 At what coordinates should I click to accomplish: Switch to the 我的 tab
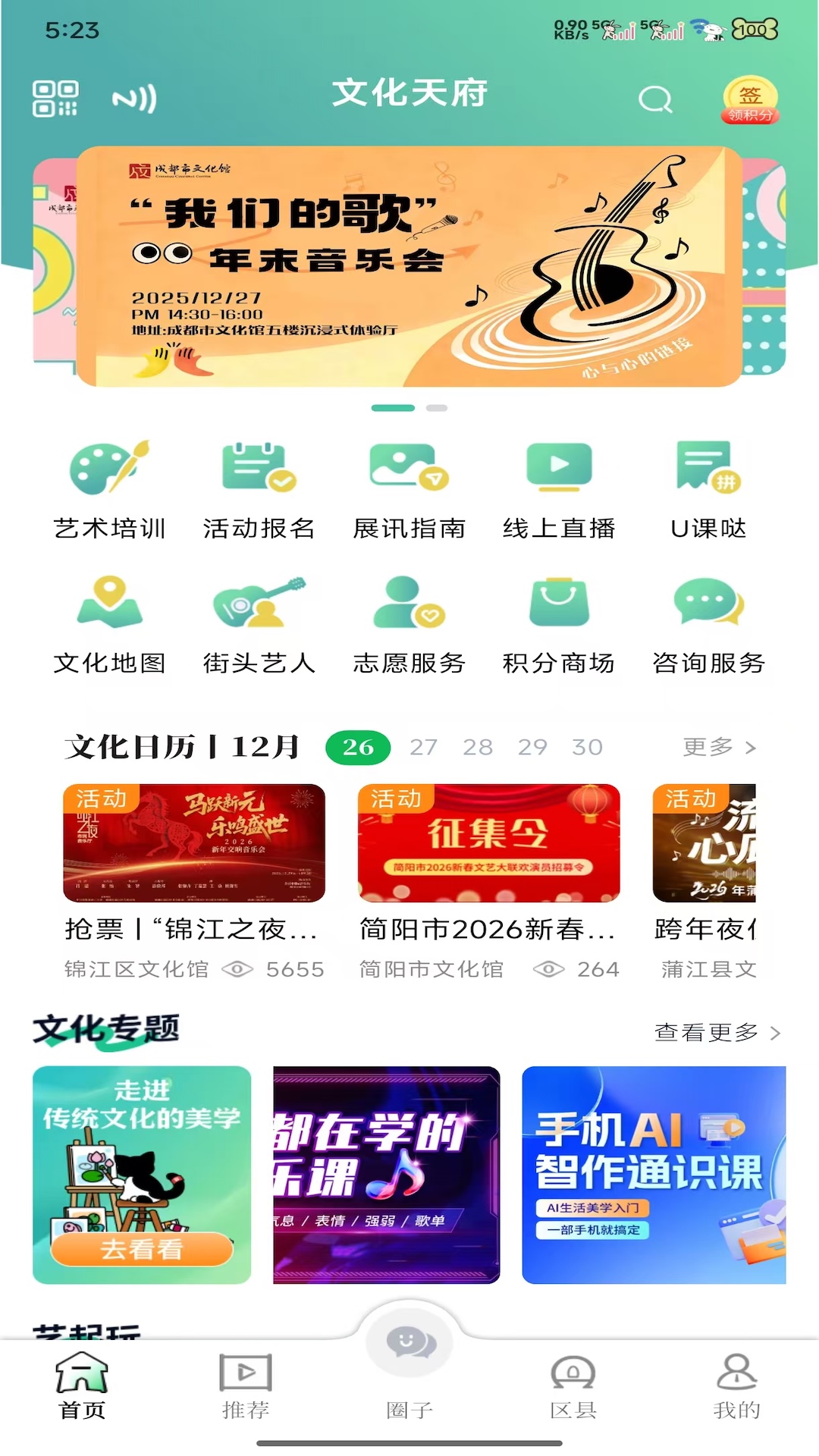tap(736, 1385)
